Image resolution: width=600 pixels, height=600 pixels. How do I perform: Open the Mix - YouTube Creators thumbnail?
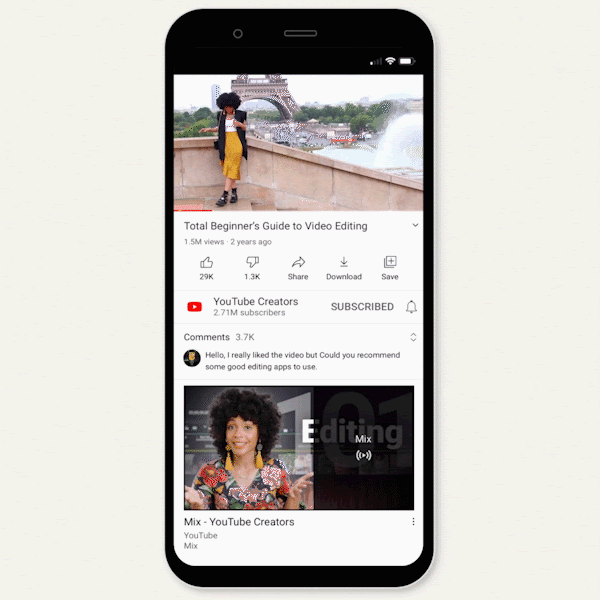298,448
